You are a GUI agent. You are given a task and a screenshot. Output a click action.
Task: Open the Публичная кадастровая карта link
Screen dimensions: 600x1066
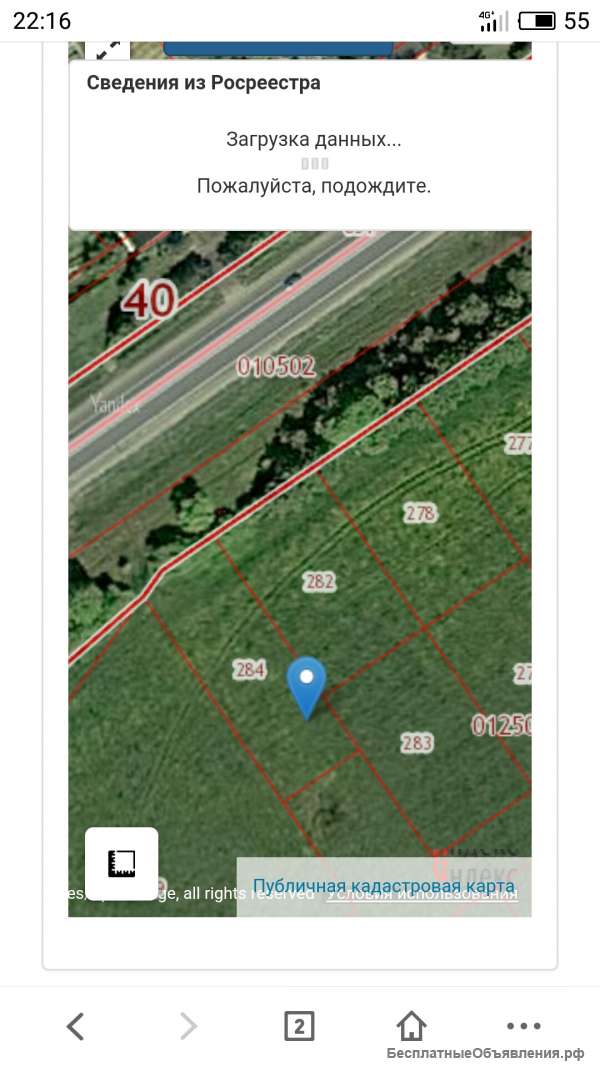[383, 886]
